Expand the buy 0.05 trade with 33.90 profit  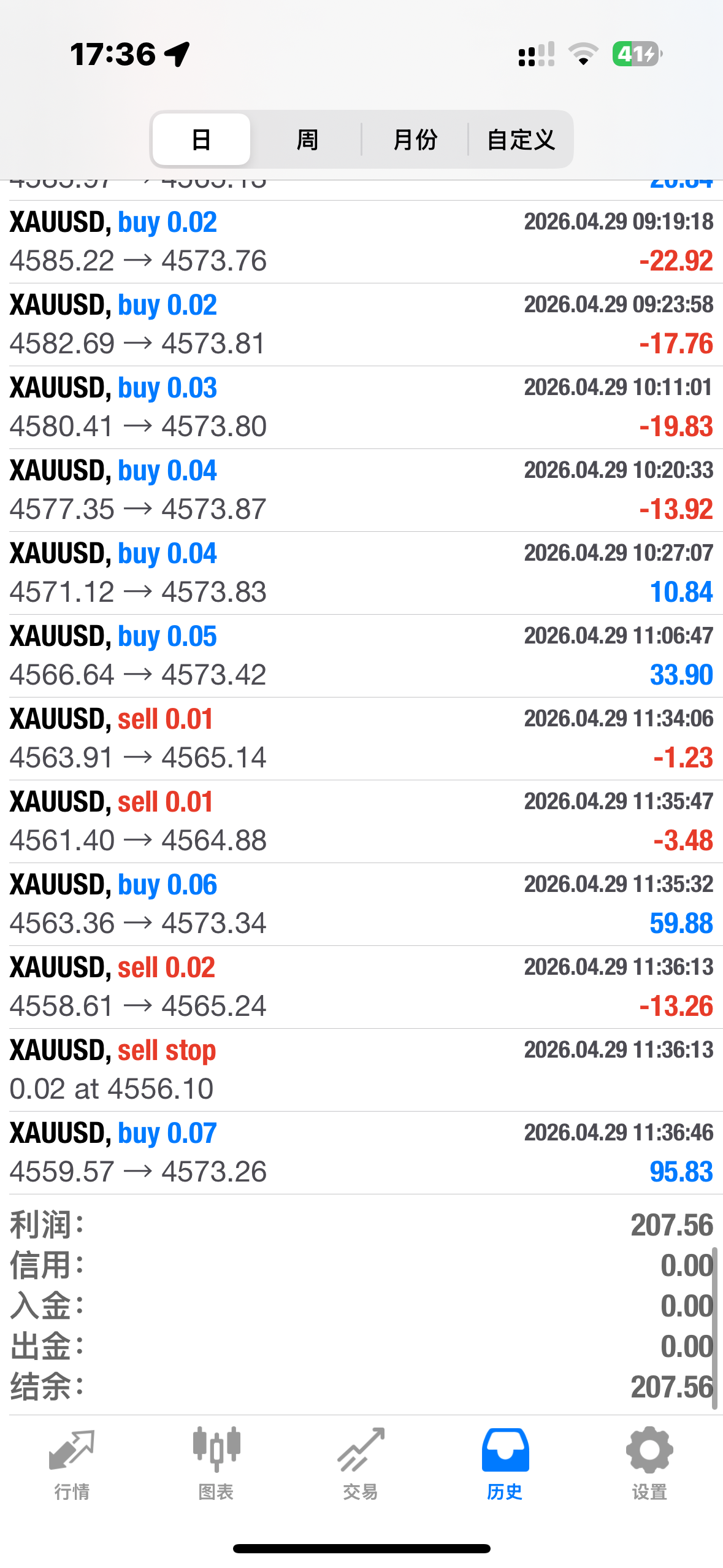(361, 656)
